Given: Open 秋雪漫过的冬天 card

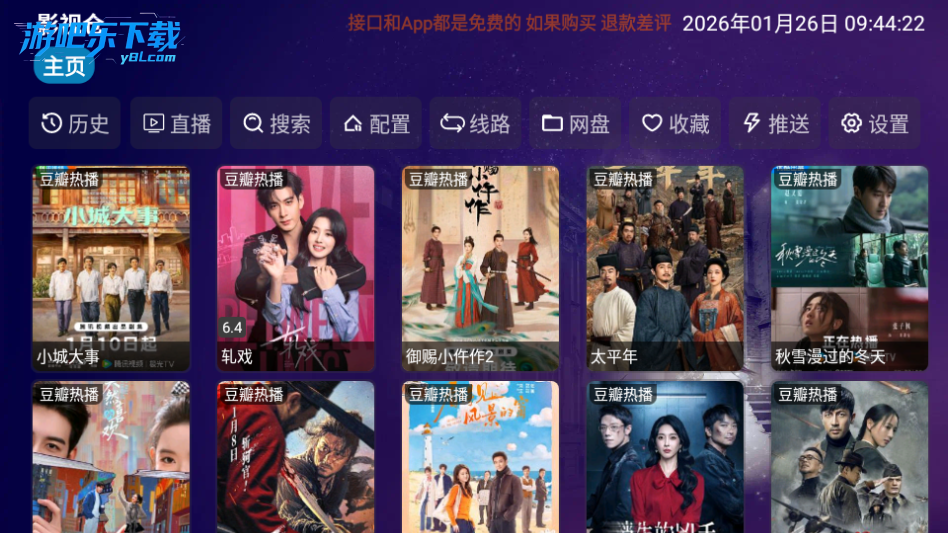Looking at the screenshot, I should pos(850,268).
